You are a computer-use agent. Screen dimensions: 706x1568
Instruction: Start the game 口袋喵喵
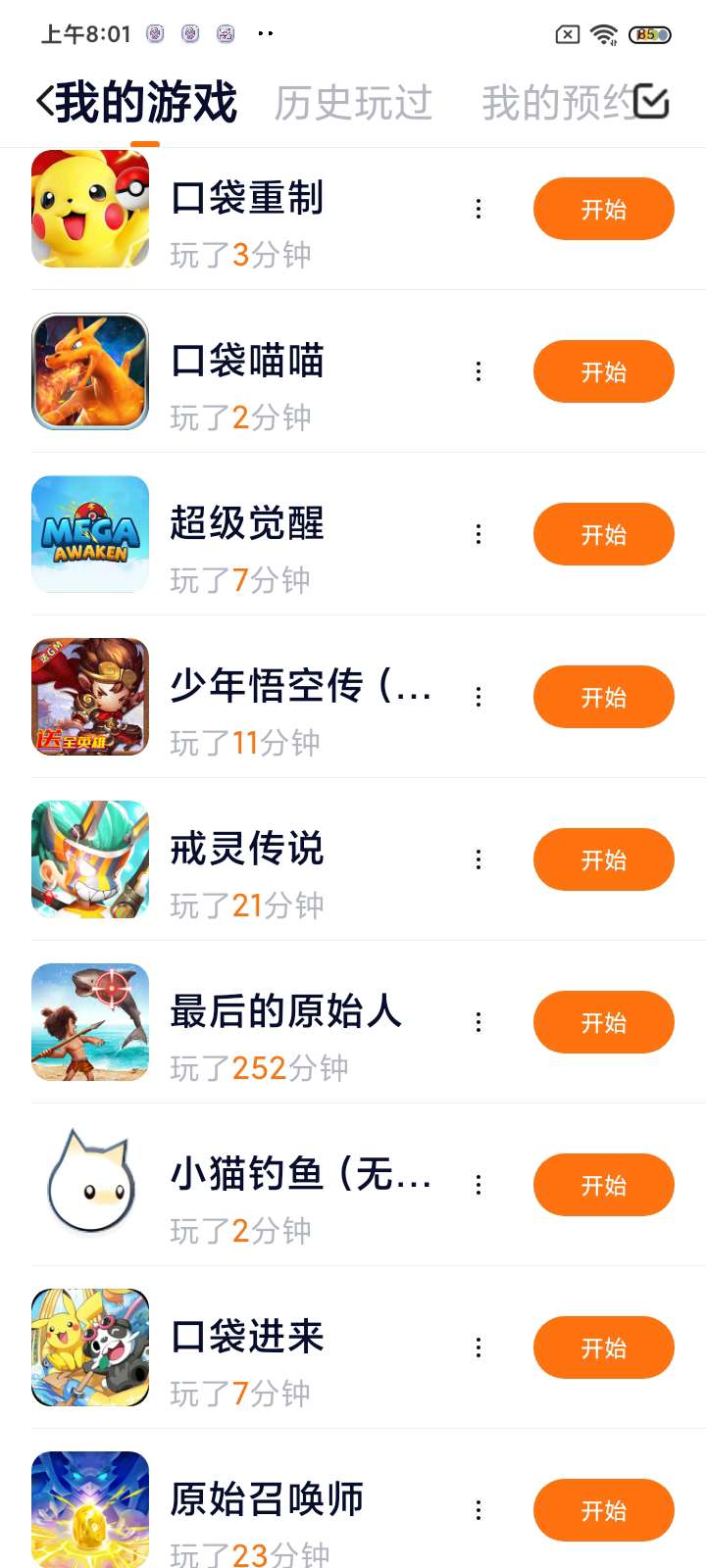(603, 371)
